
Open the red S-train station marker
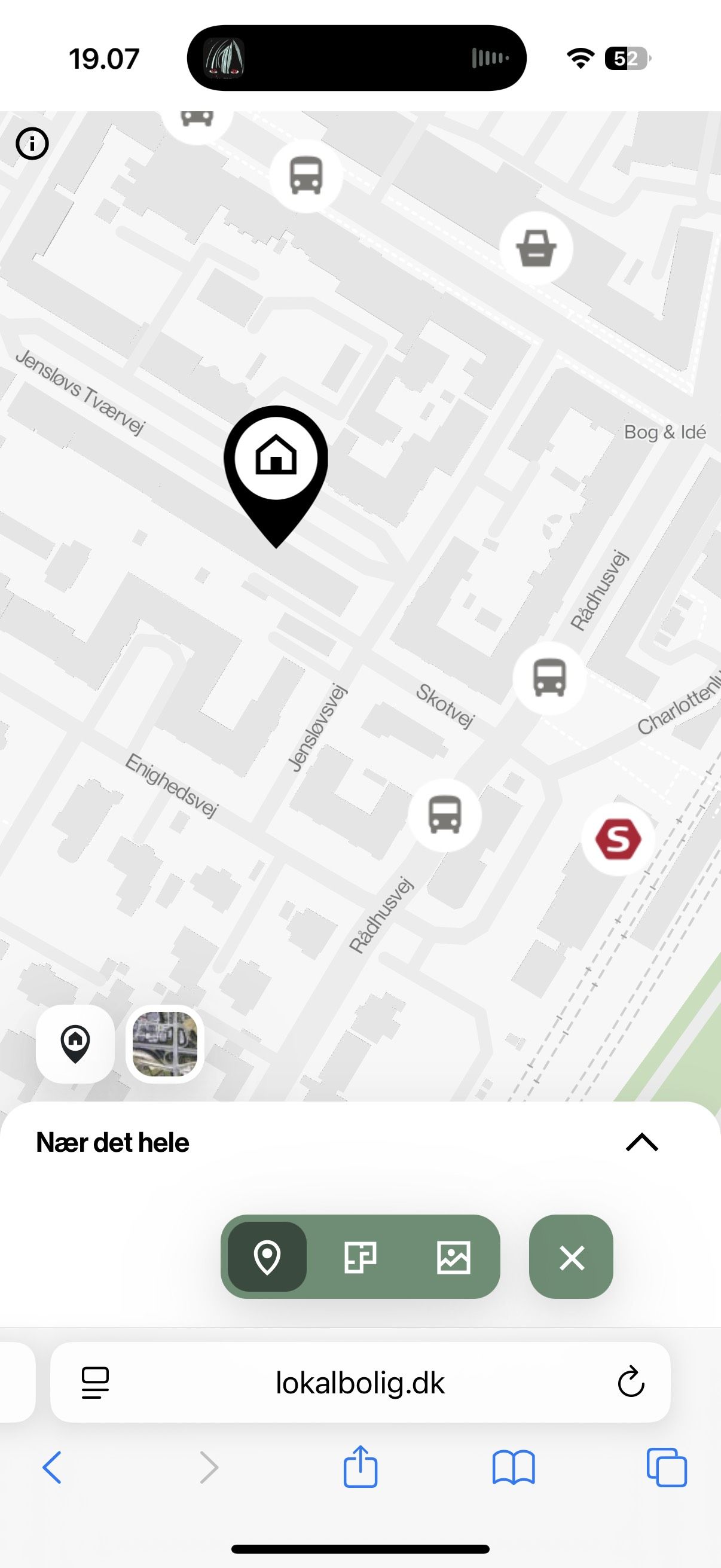[618, 840]
